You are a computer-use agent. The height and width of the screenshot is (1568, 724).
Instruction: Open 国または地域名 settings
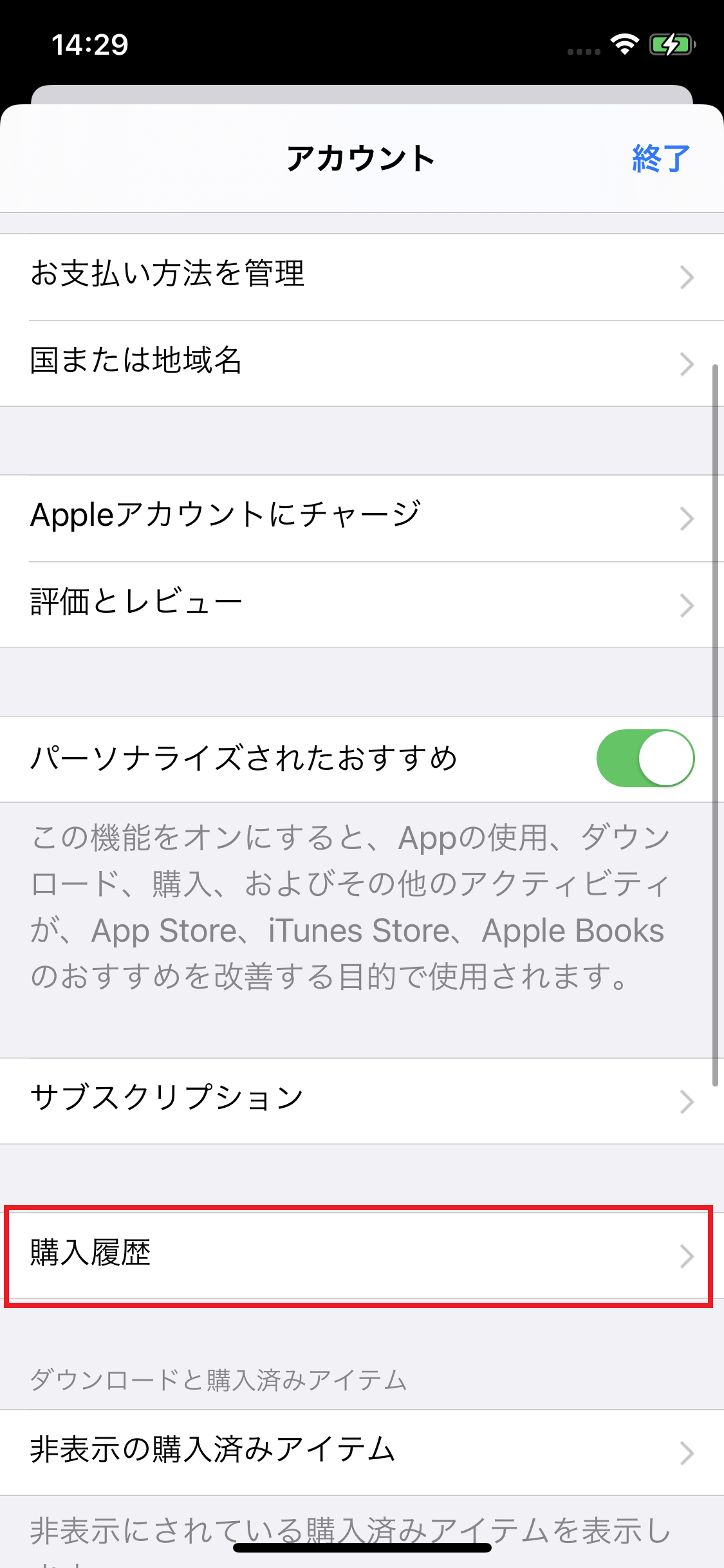tap(360, 363)
